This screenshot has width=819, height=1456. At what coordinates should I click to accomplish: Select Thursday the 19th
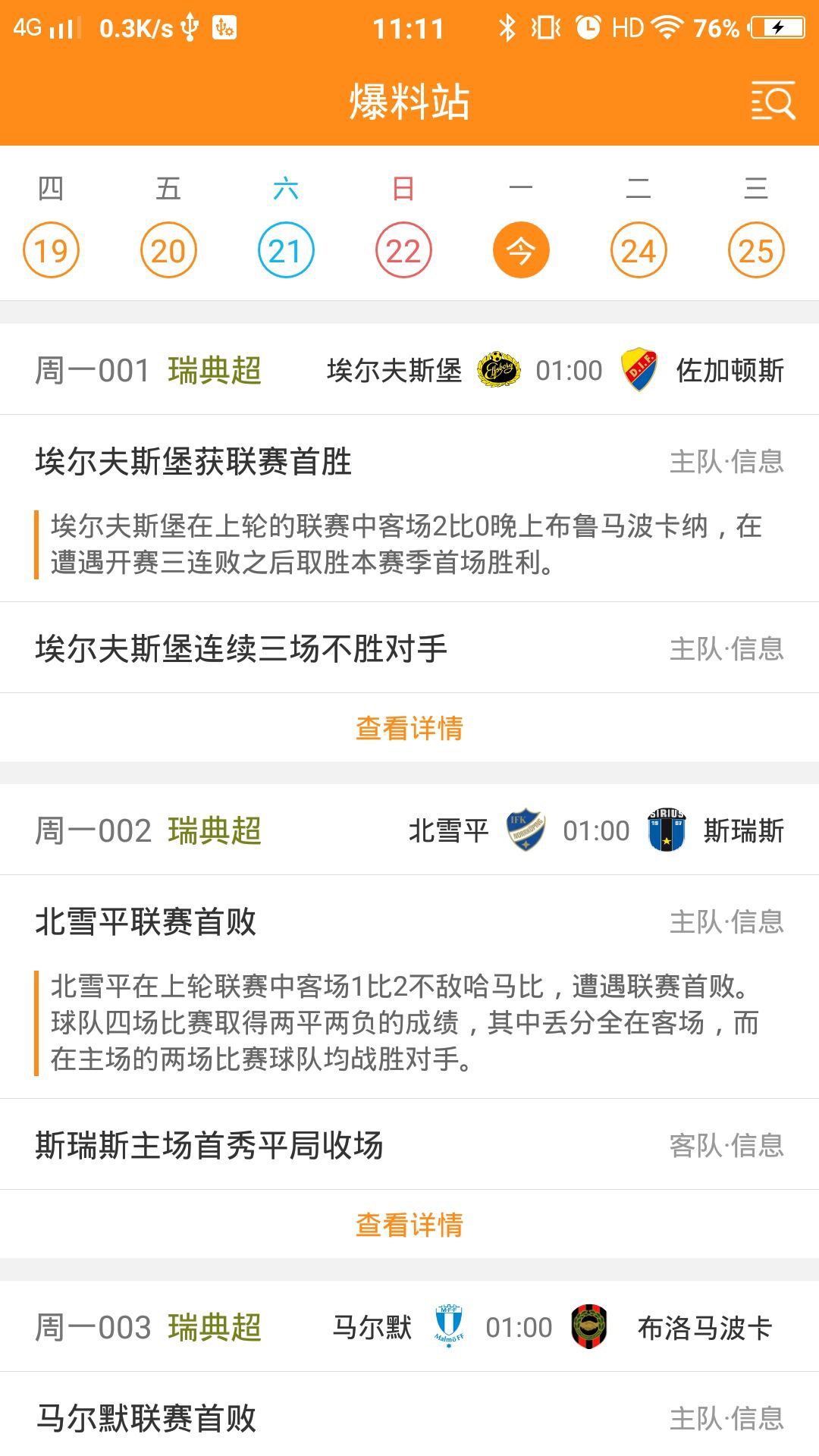[51, 249]
